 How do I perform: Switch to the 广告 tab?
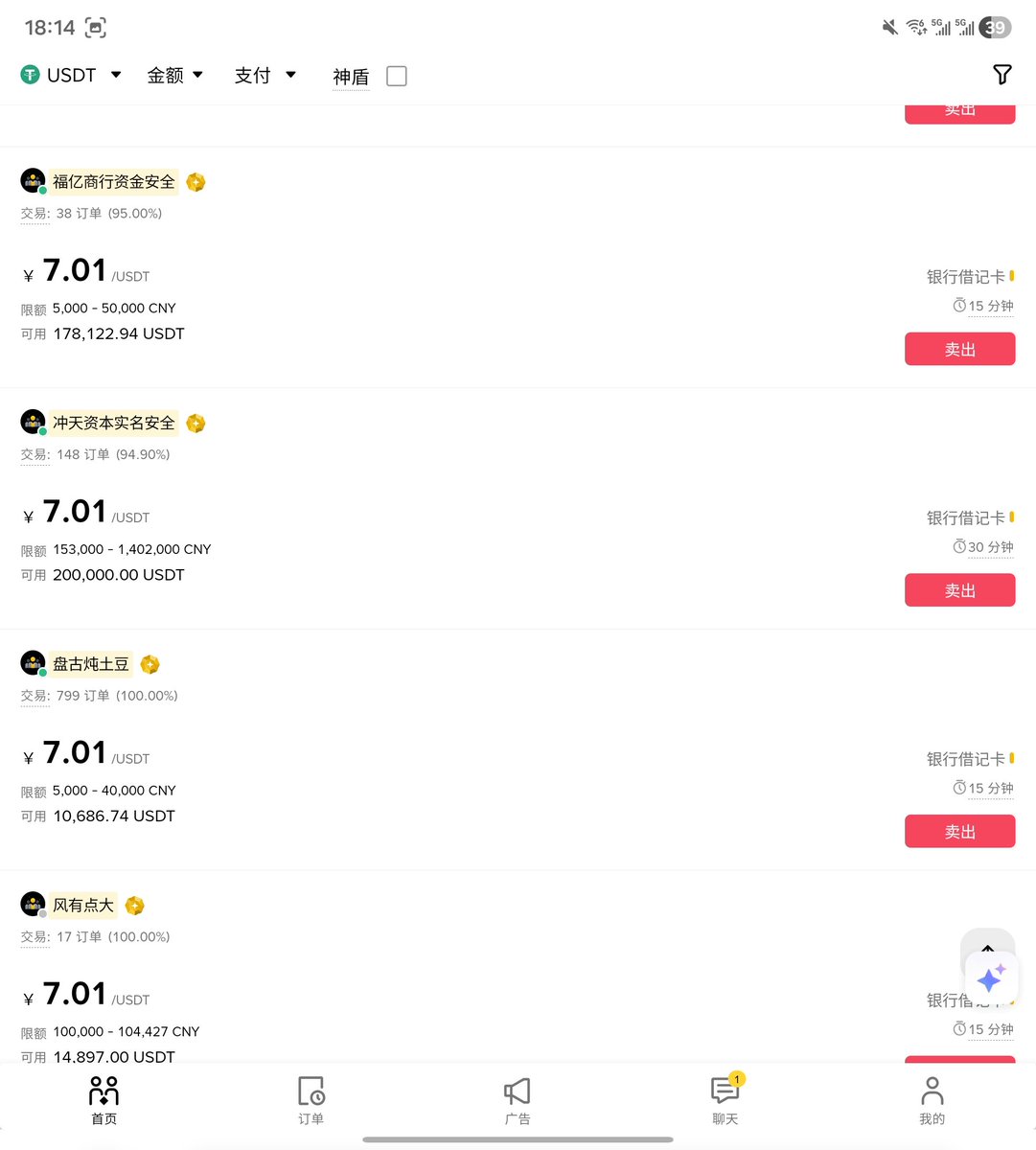[x=518, y=1100]
